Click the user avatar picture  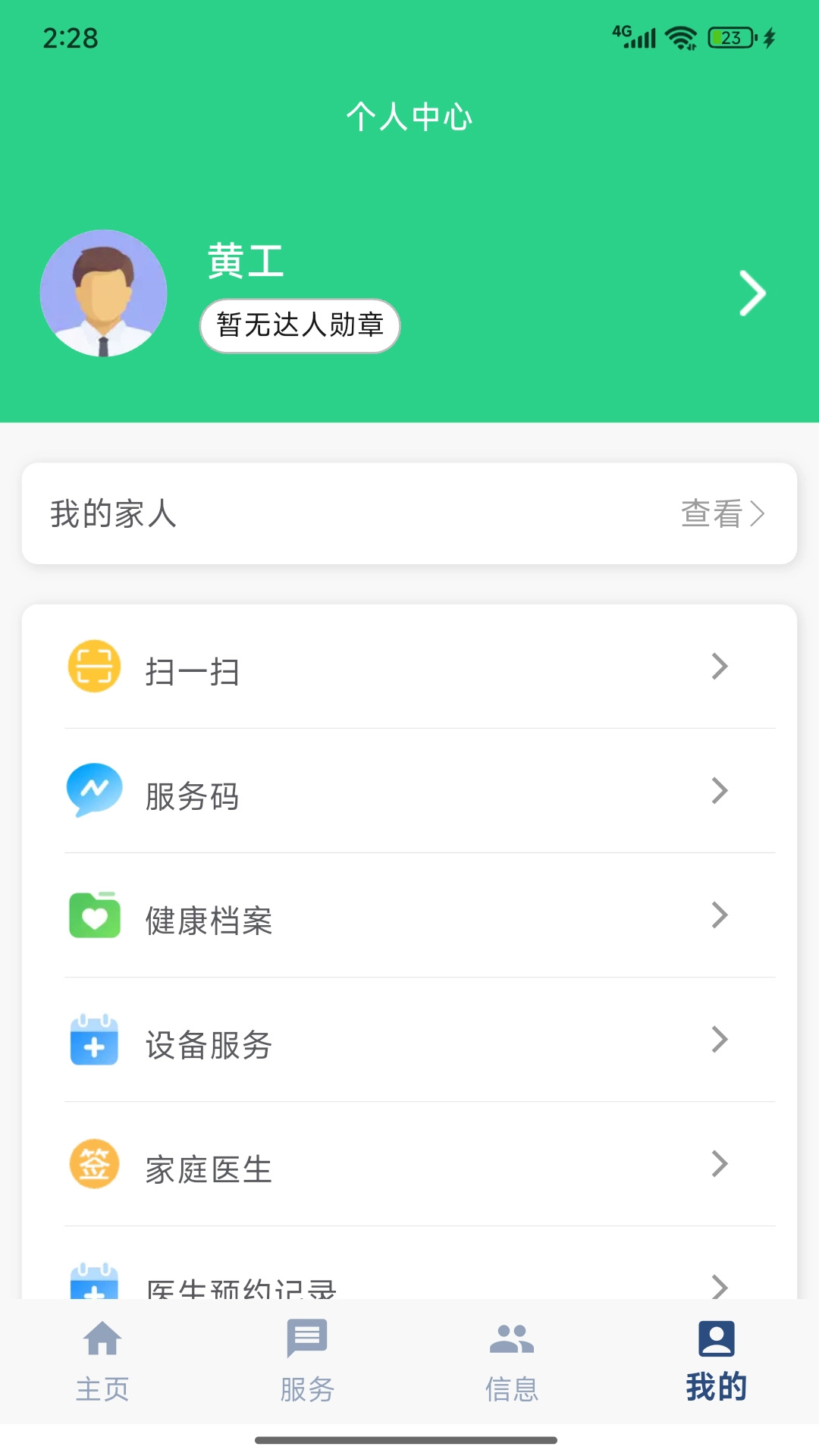102,293
